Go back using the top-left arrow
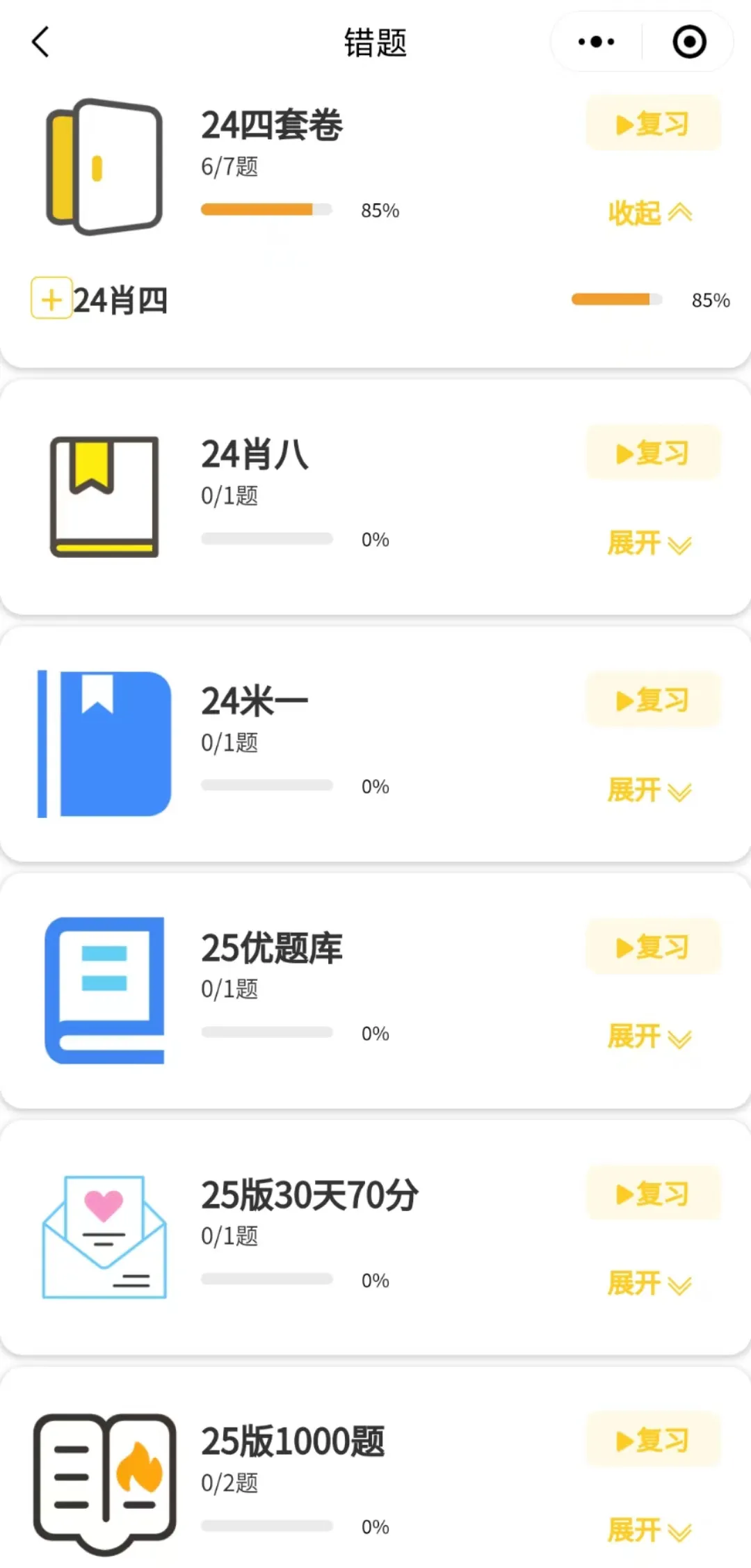 tap(40, 42)
